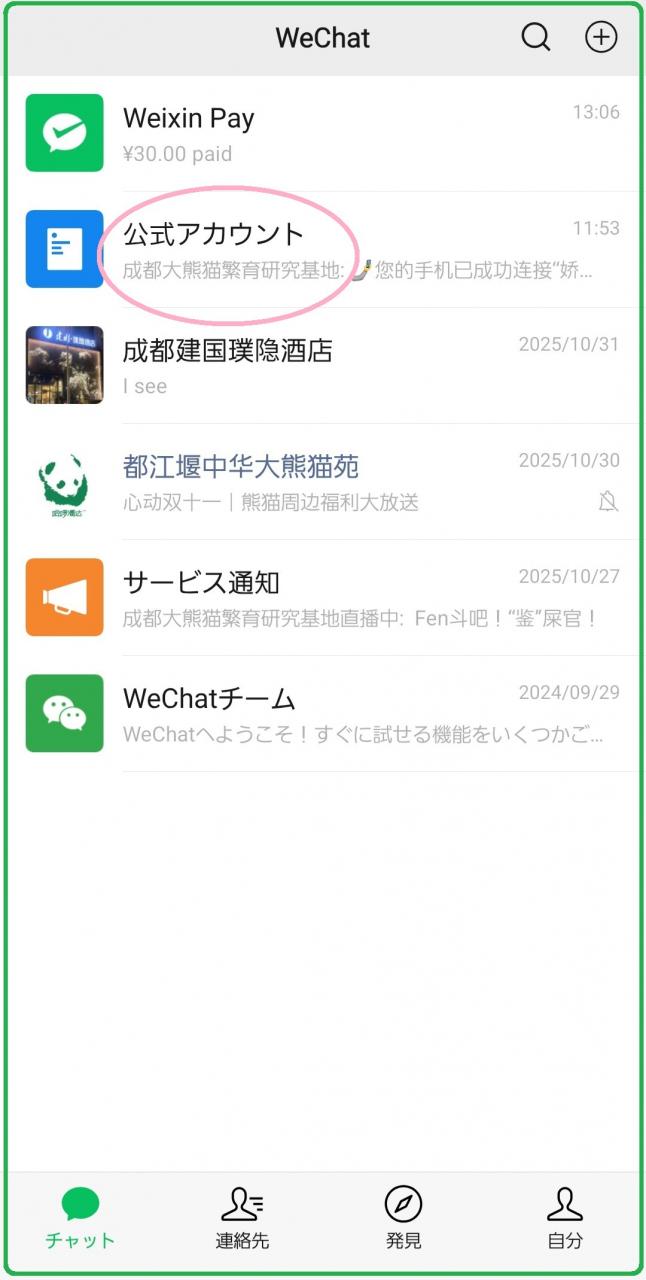Screen dimensions: 646x1280
Task: Open the 都江堰中华大熊猫苑 conversation
Action: 323,482
